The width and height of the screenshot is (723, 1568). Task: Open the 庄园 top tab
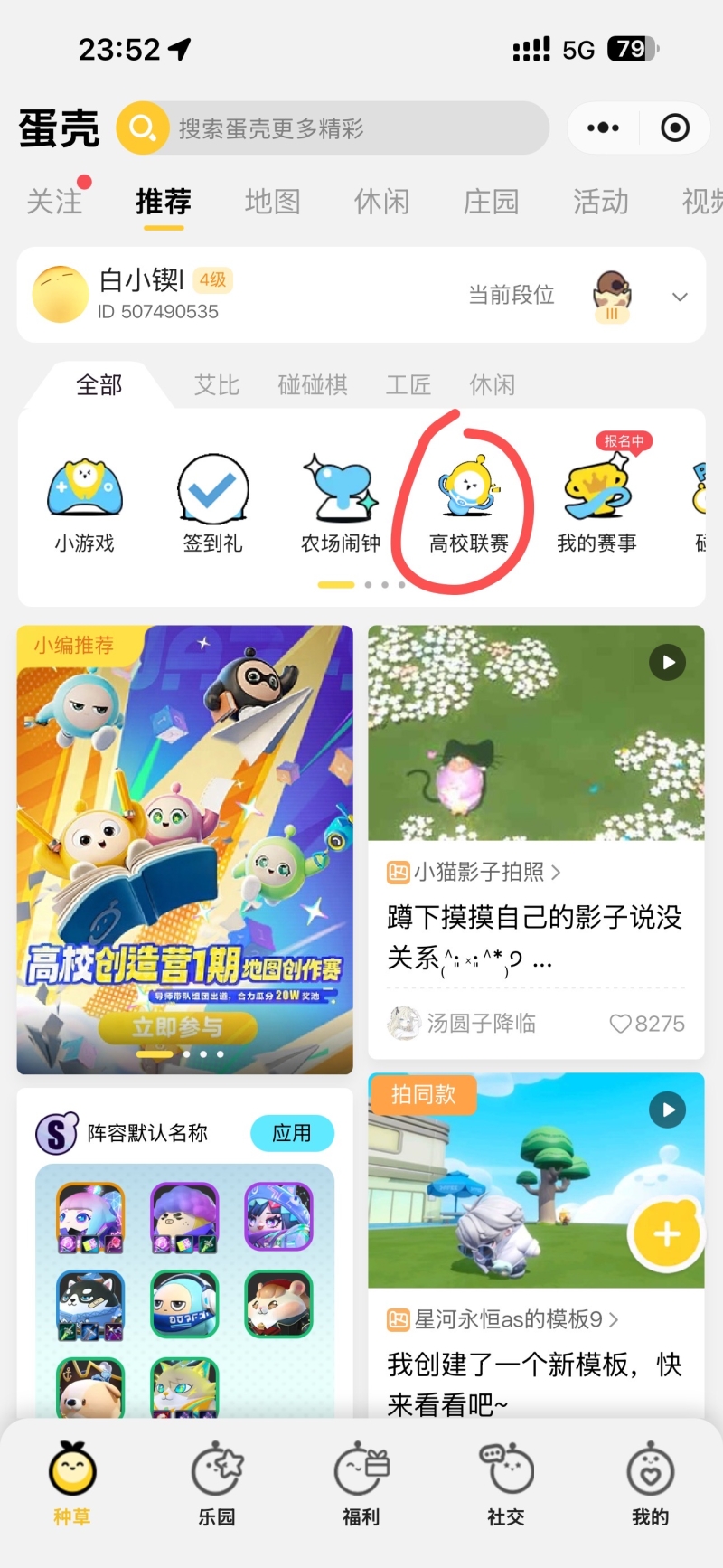coord(491,202)
